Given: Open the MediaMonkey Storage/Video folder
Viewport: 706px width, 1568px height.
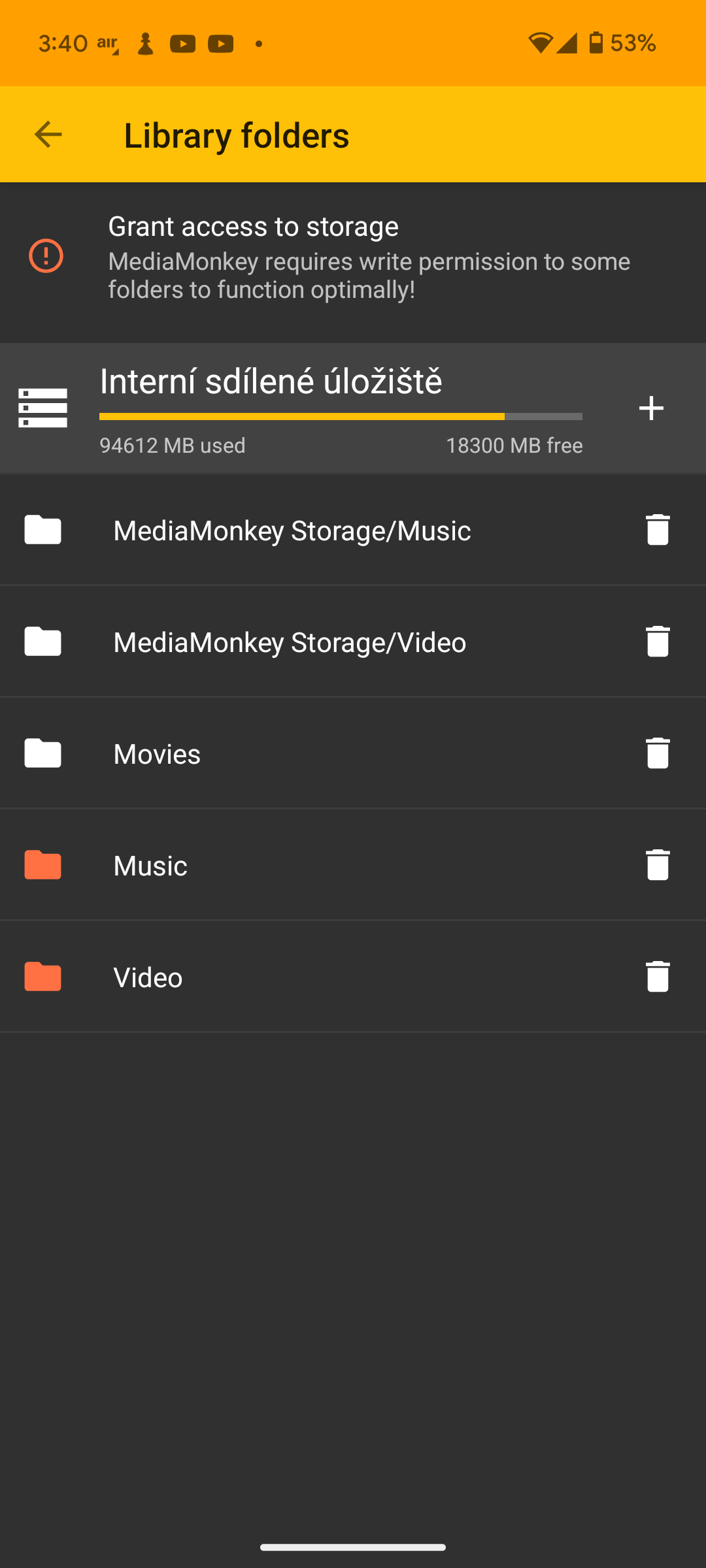Looking at the screenshot, I should click(x=290, y=642).
